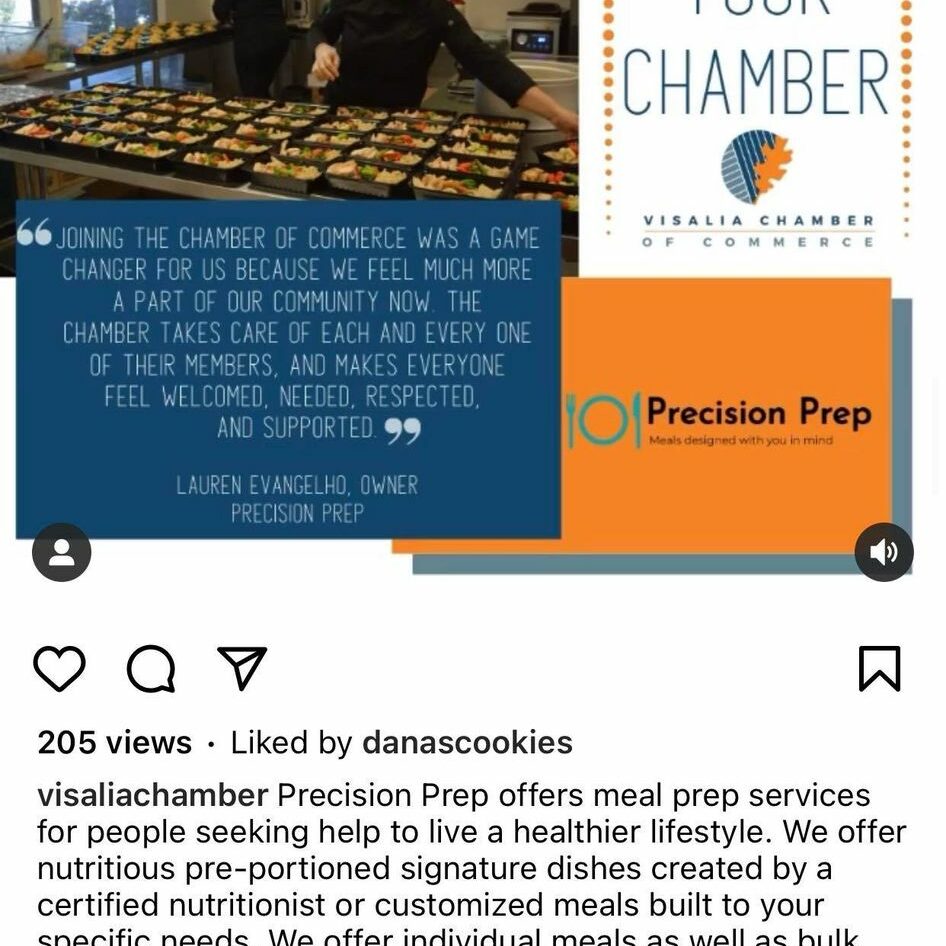Image resolution: width=946 pixels, height=946 pixels.
Task: Bookmark the Precision Prep post
Action: click(x=879, y=669)
